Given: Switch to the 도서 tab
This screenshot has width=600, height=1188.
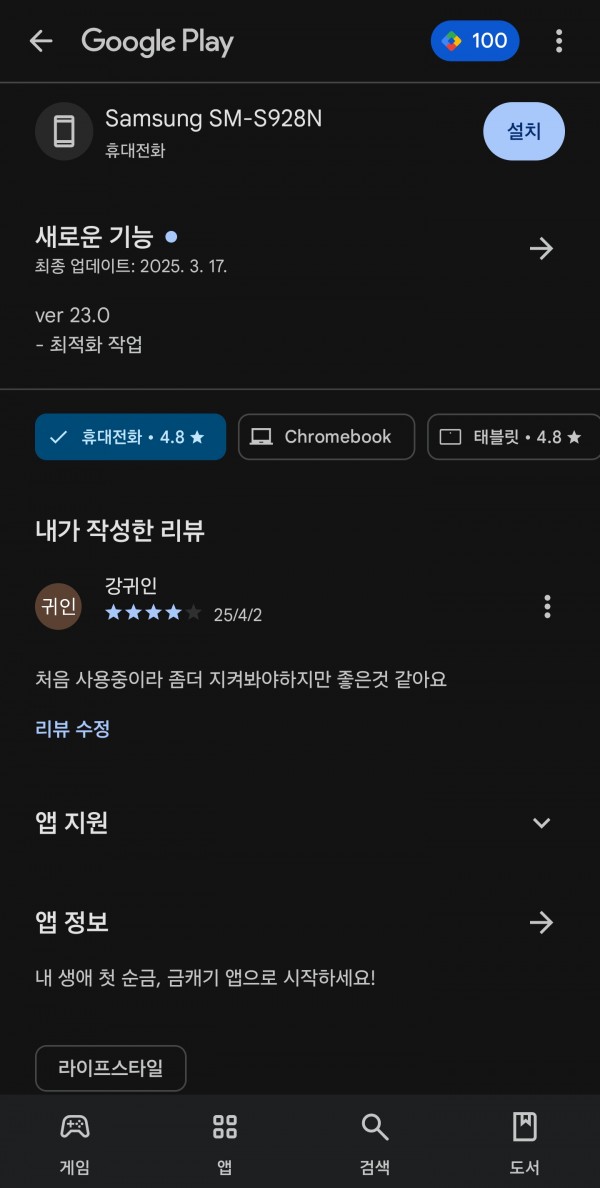Looking at the screenshot, I should click(524, 1143).
